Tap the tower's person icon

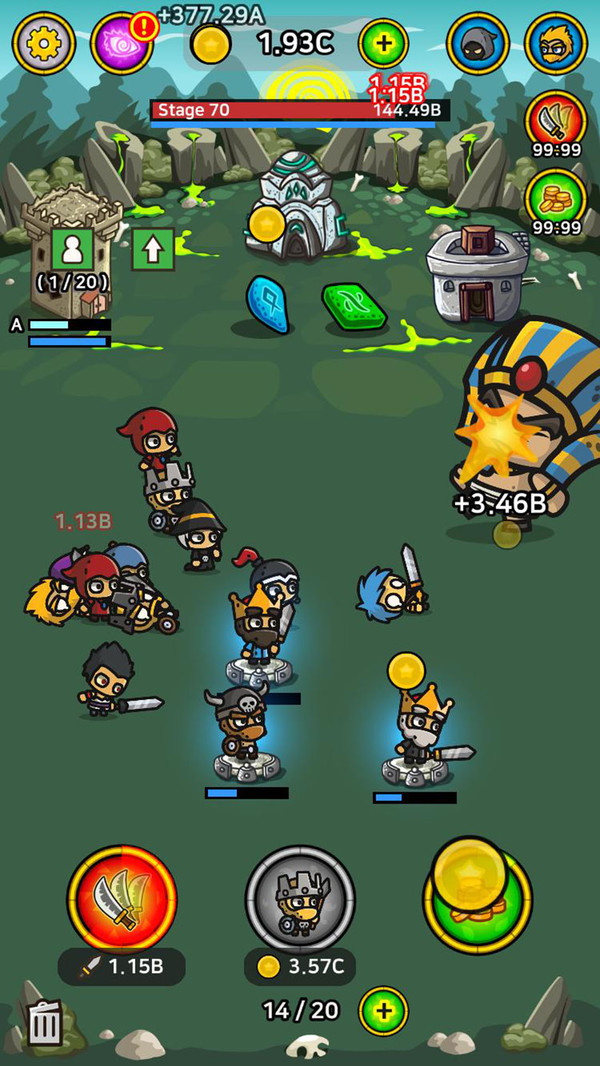72,248
